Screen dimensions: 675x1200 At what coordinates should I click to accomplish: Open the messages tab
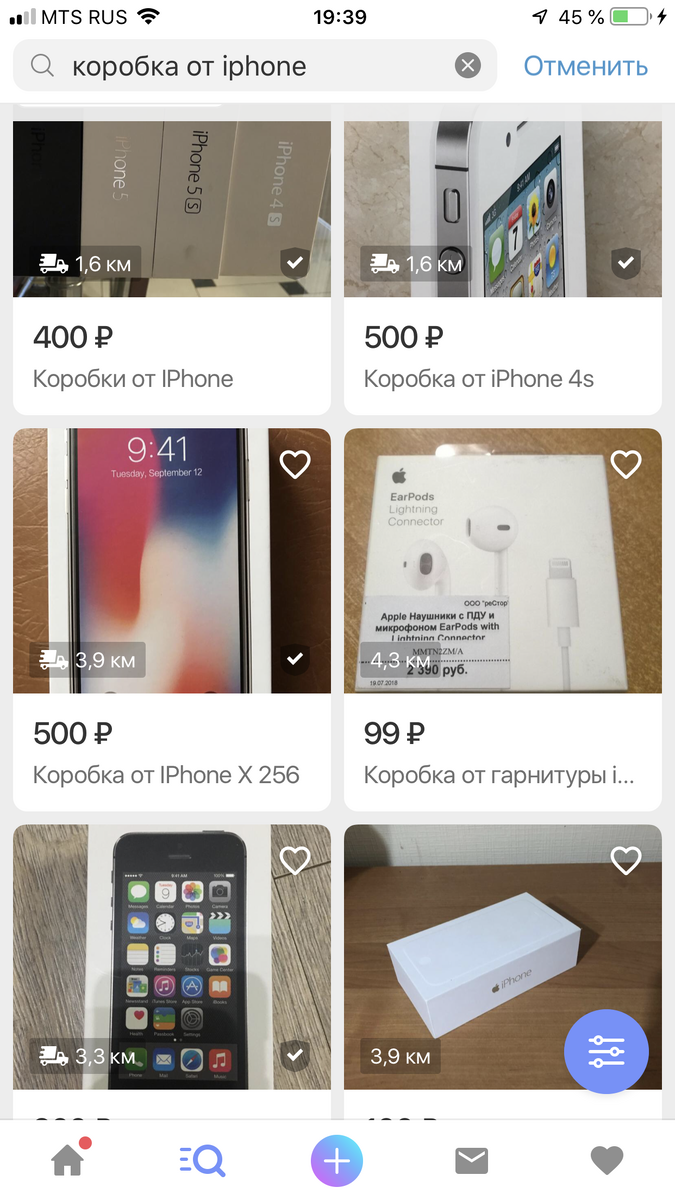471,1160
